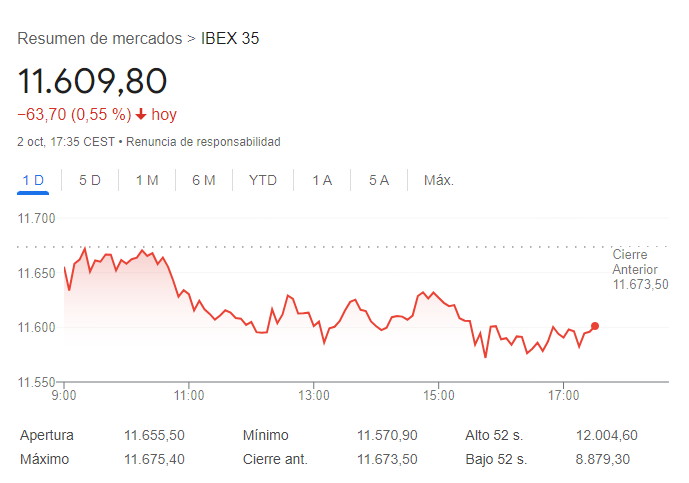Viewport: 689px width, 483px height.
Task: Switch to the 1 A yearly range
Action: point(322,180)
